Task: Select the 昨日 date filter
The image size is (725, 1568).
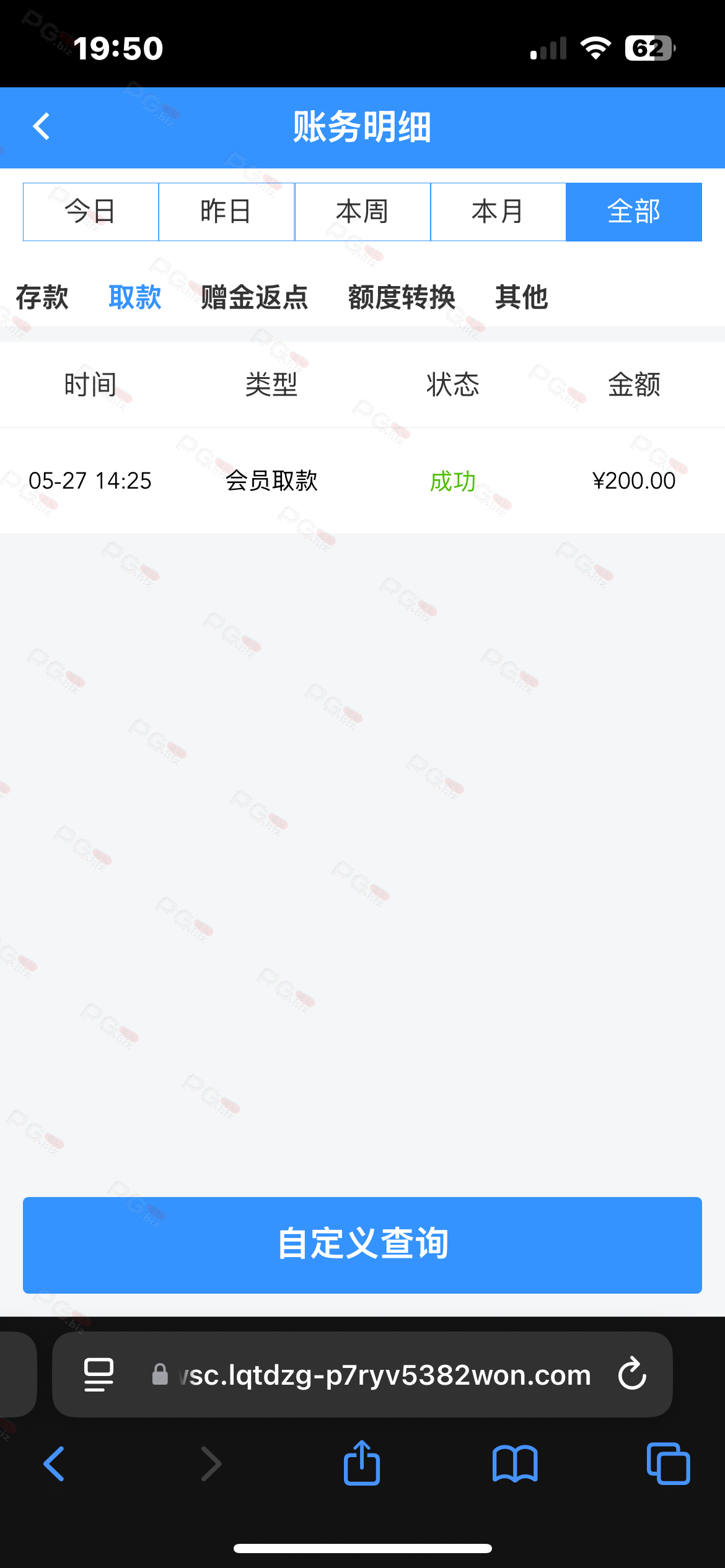Action: (x=227, y=212)
